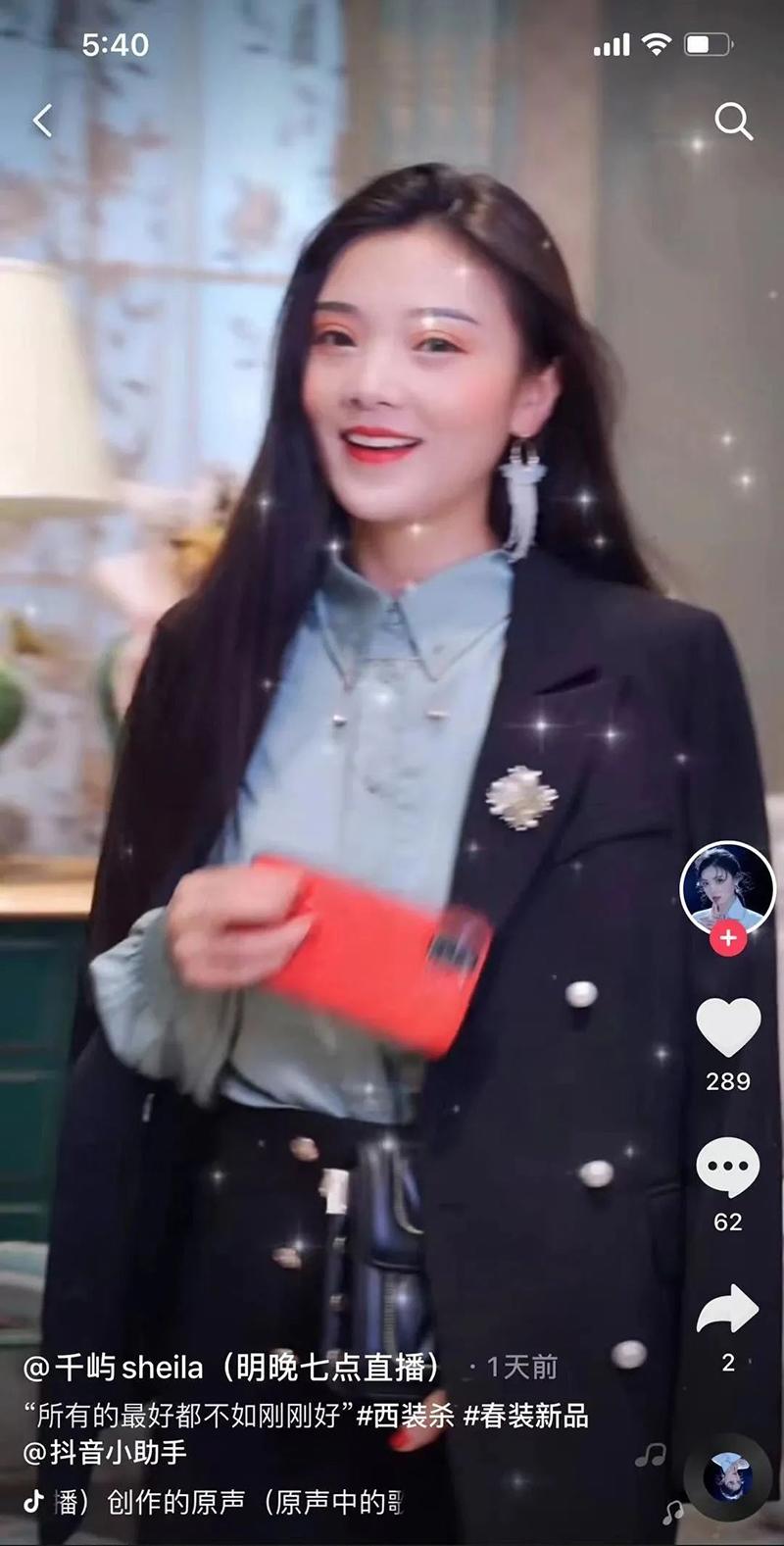Go back using the top-left arrow

(42, 122)
